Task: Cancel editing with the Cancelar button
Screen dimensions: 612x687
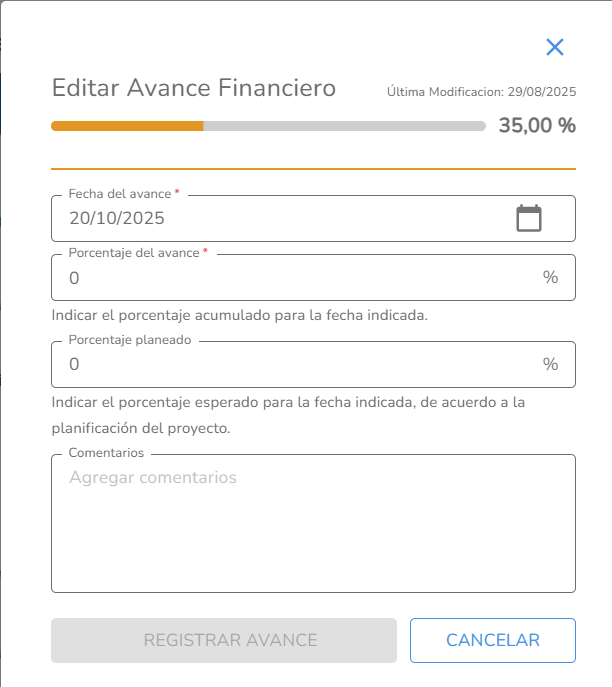Action: [x=492, y=640]
